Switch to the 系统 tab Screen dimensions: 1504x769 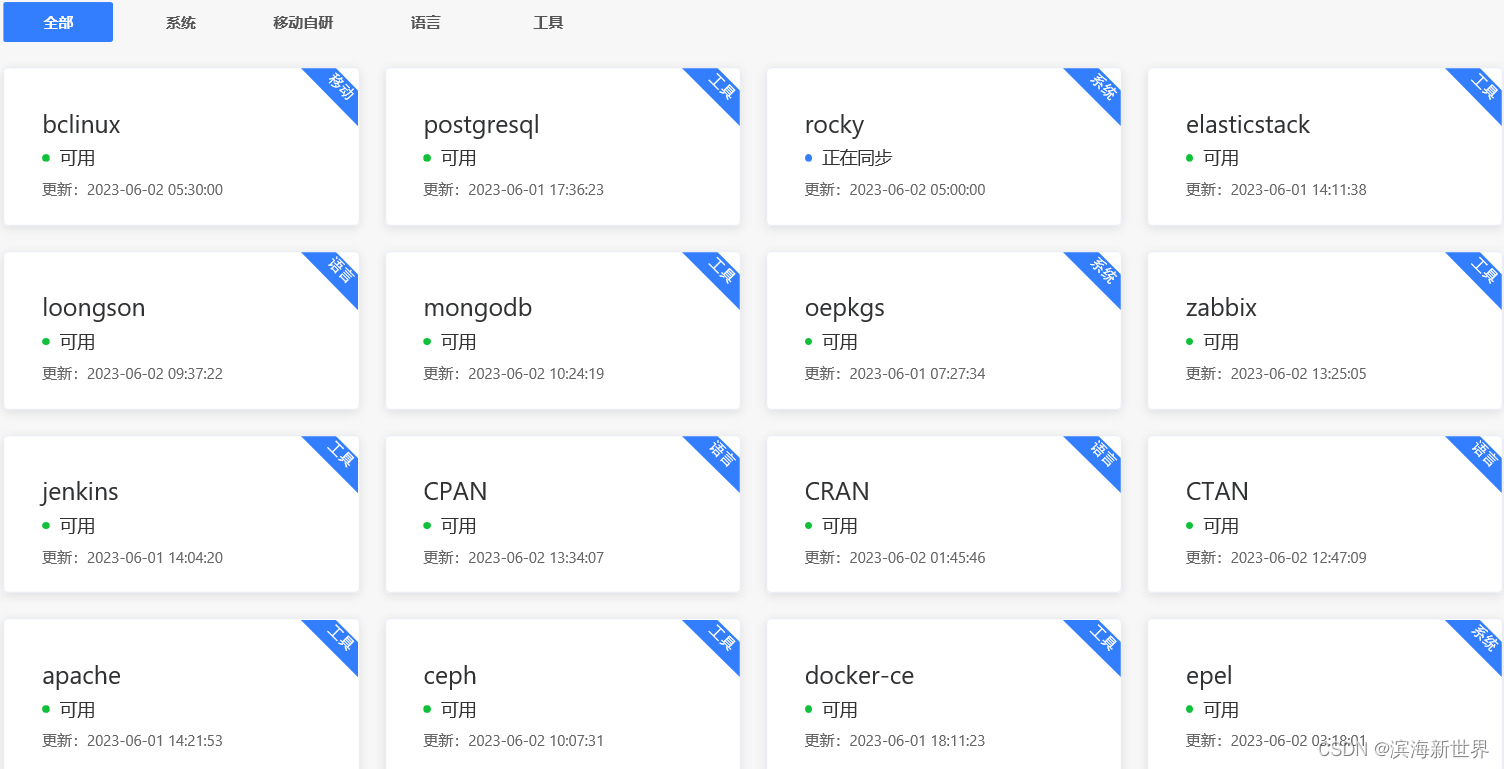[181, 22]
